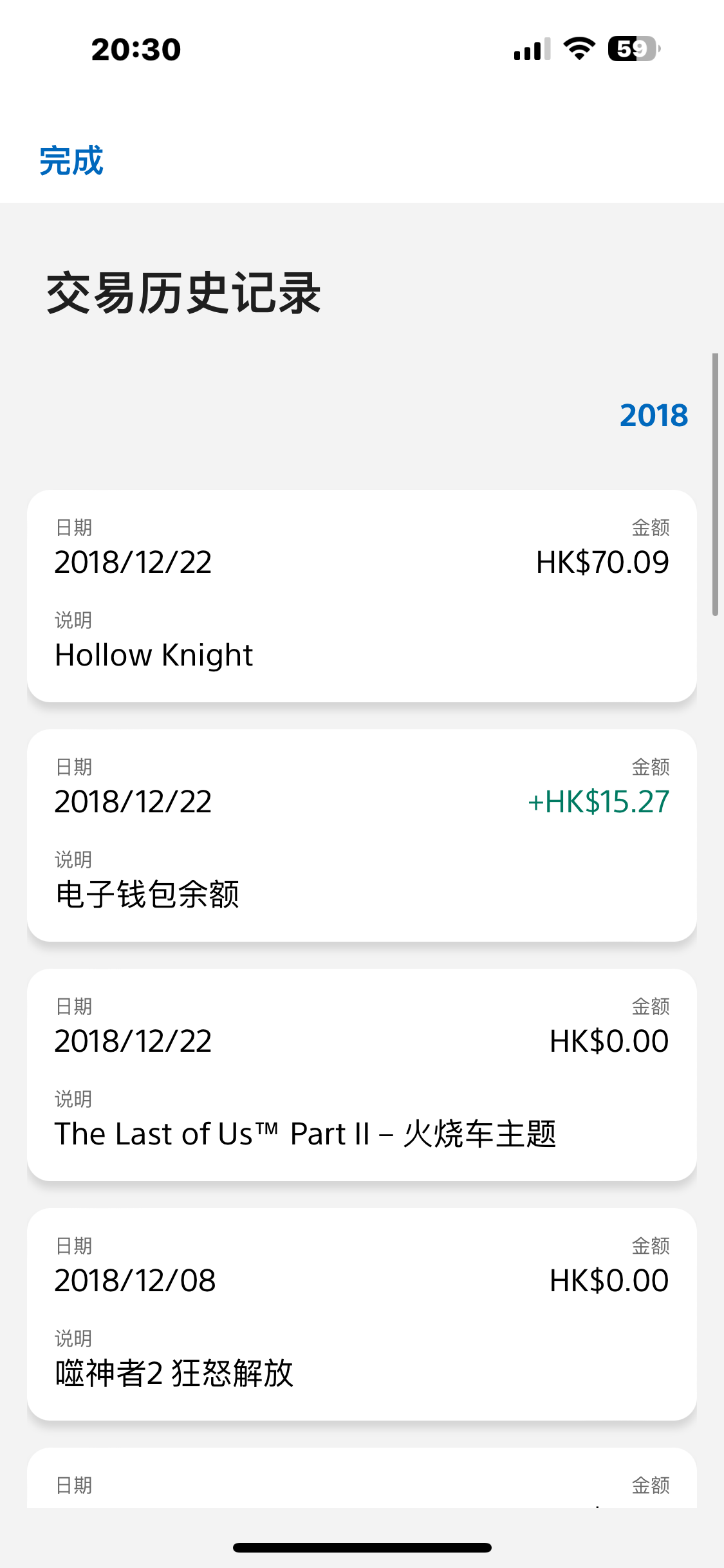Open The Last of Us Part II theme transaction
This screenshot has width=724, height=1568.
[x=362, y=1075]
